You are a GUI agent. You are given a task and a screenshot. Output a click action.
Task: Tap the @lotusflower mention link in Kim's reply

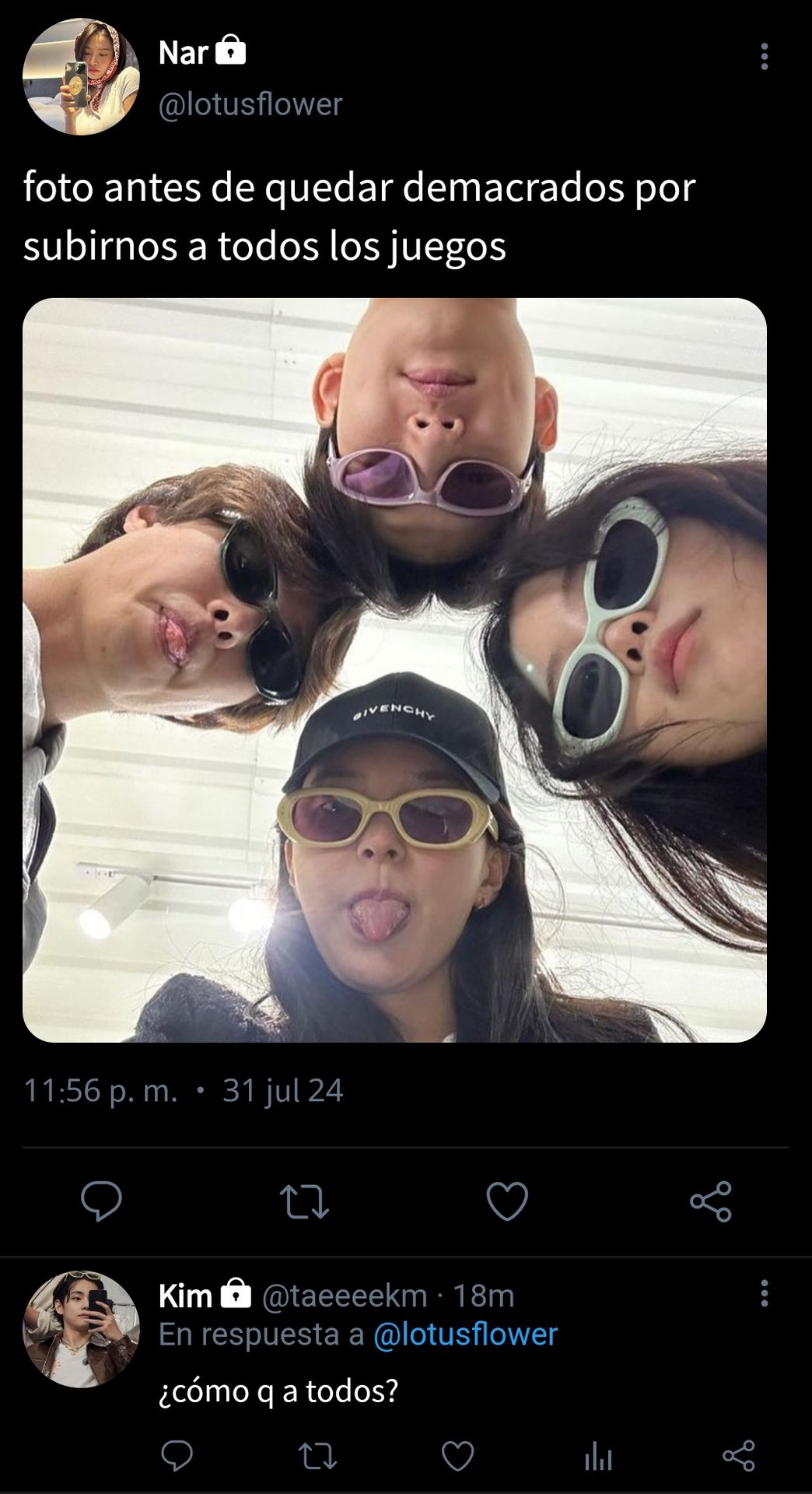(465, 1334)
